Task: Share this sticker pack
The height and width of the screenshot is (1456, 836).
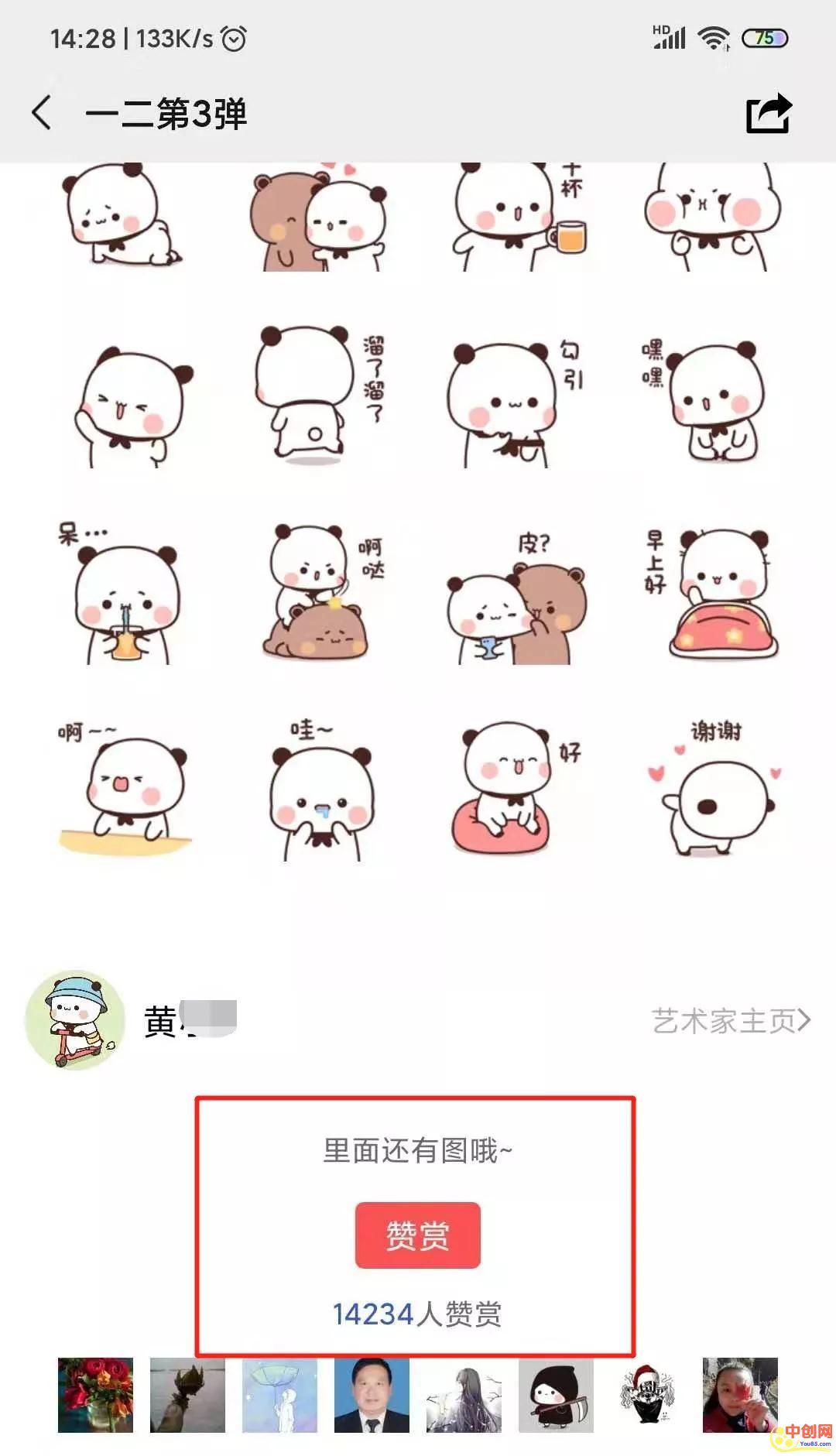Action: point(768,114)
